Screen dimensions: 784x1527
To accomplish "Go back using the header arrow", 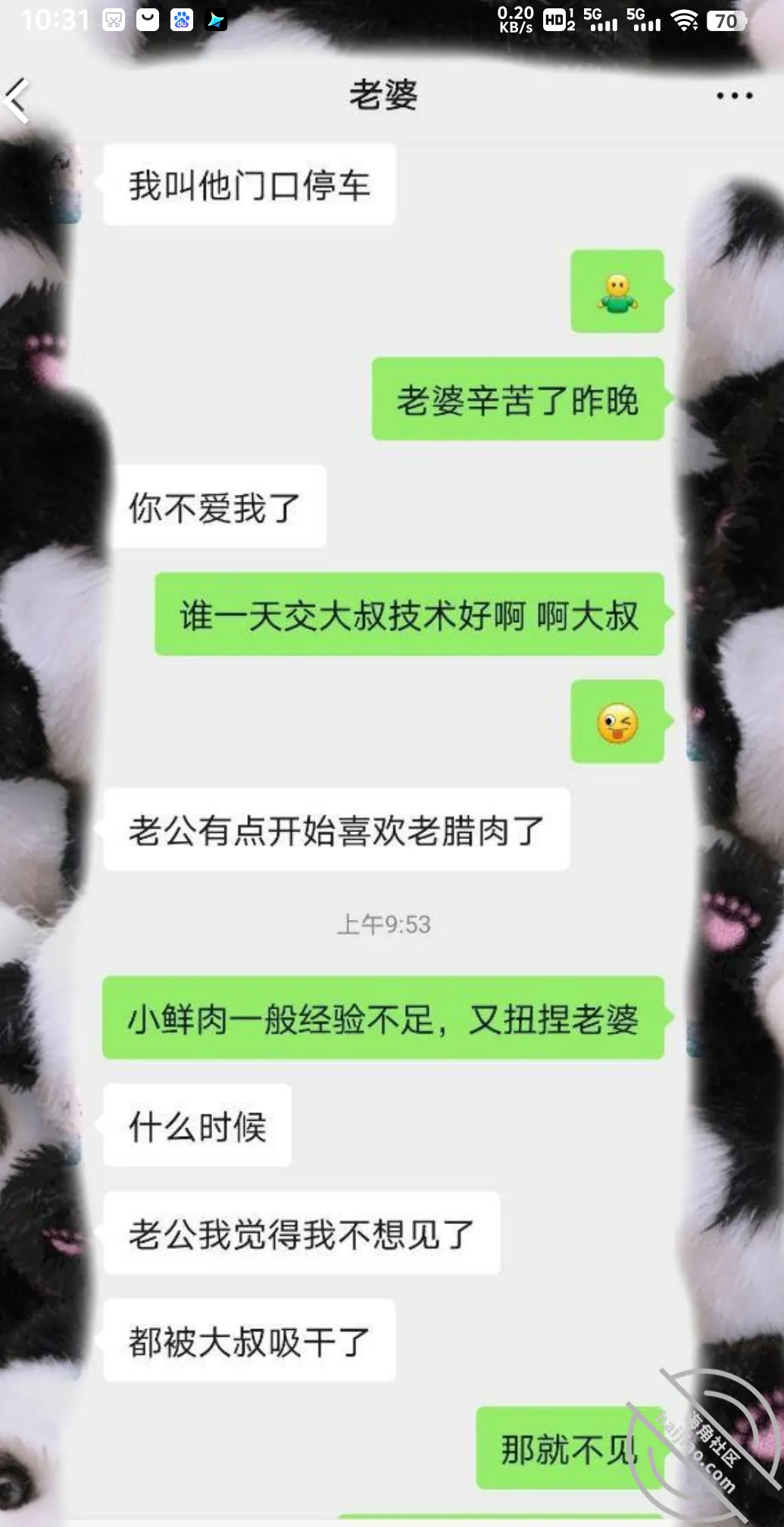I will 17,99.
